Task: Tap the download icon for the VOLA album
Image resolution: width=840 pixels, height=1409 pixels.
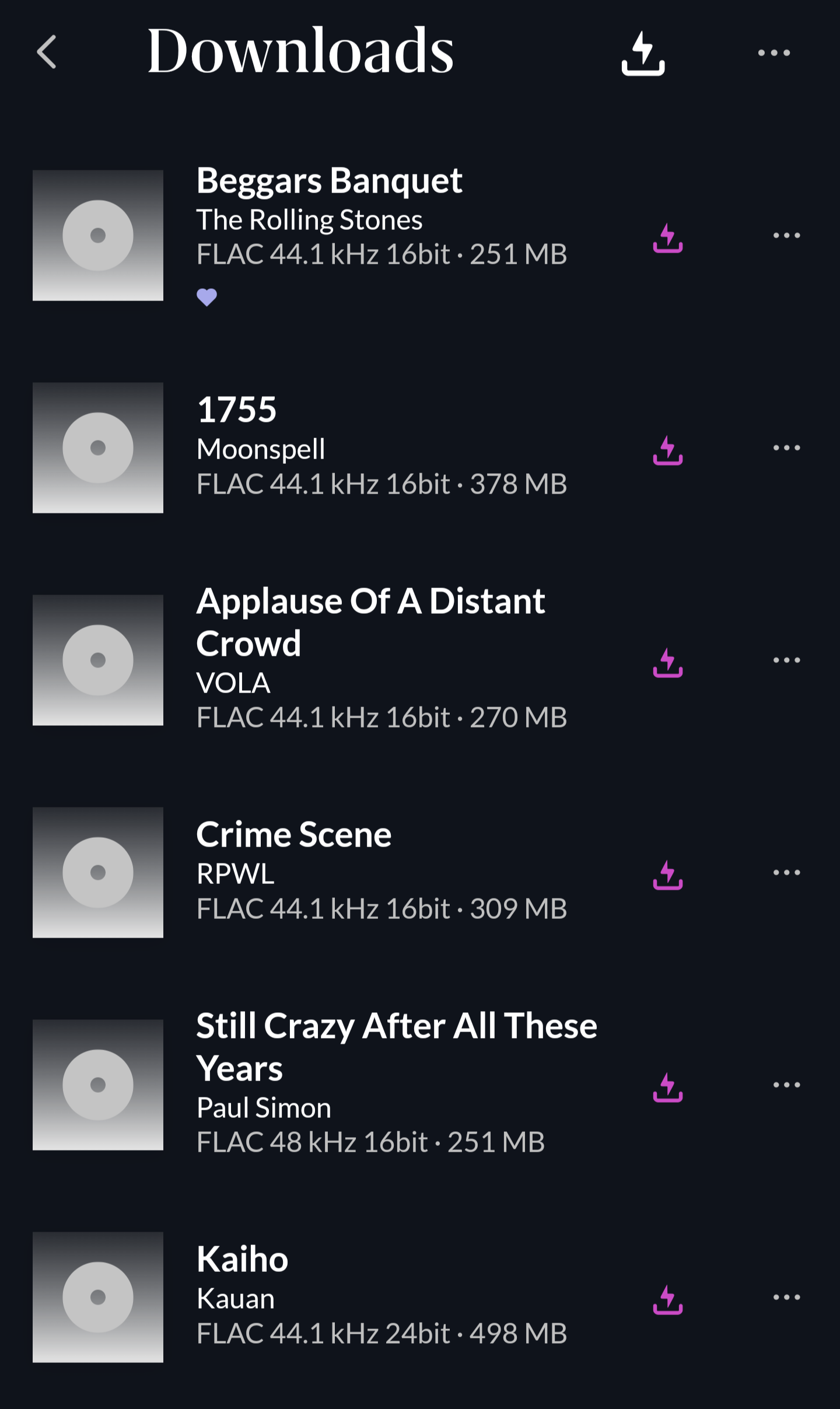Action: (x=668, y=662)
